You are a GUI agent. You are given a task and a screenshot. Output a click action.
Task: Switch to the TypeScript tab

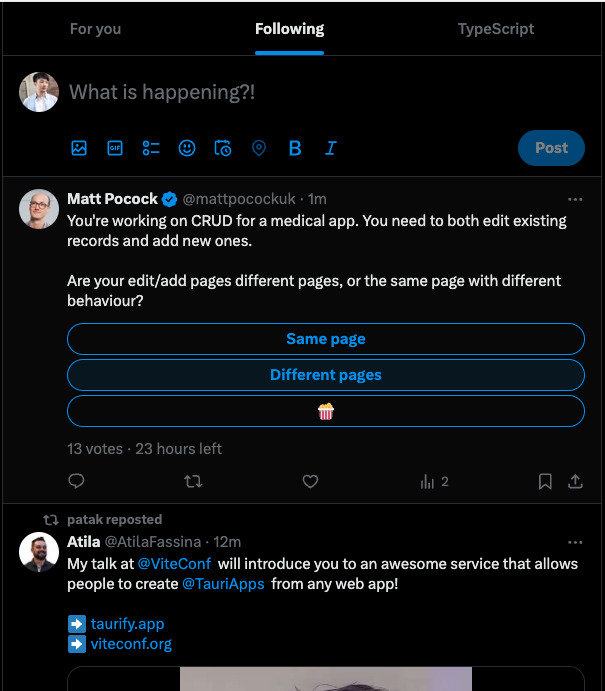pyautogui.click(x=495, y=29)
